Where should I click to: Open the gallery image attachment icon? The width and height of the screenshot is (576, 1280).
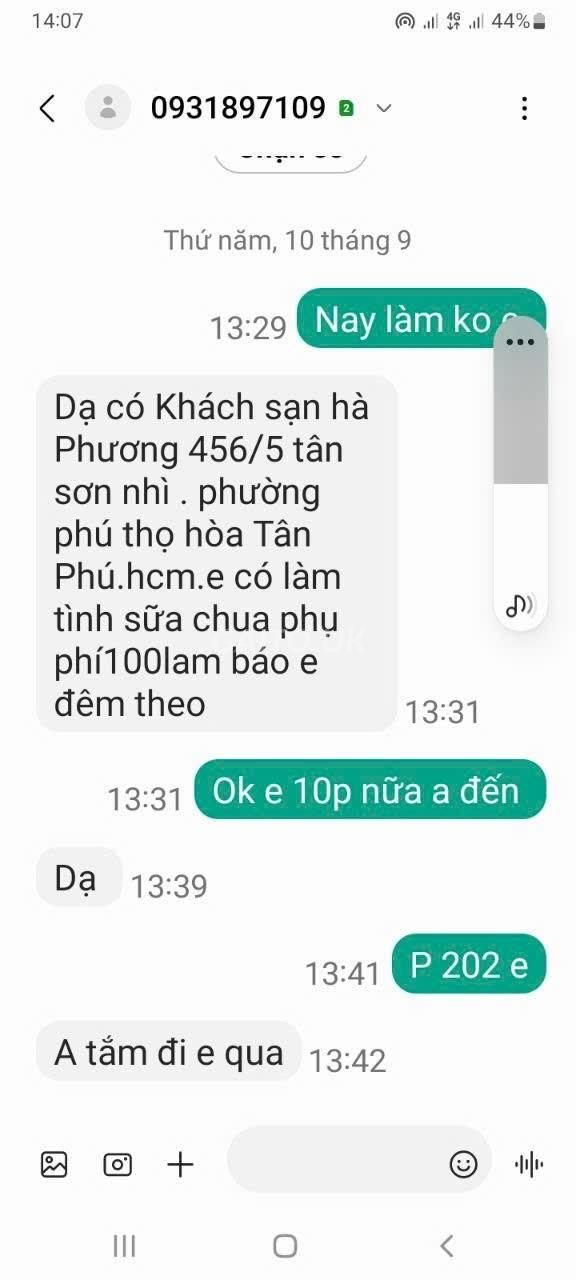[x=54, y=1164]
